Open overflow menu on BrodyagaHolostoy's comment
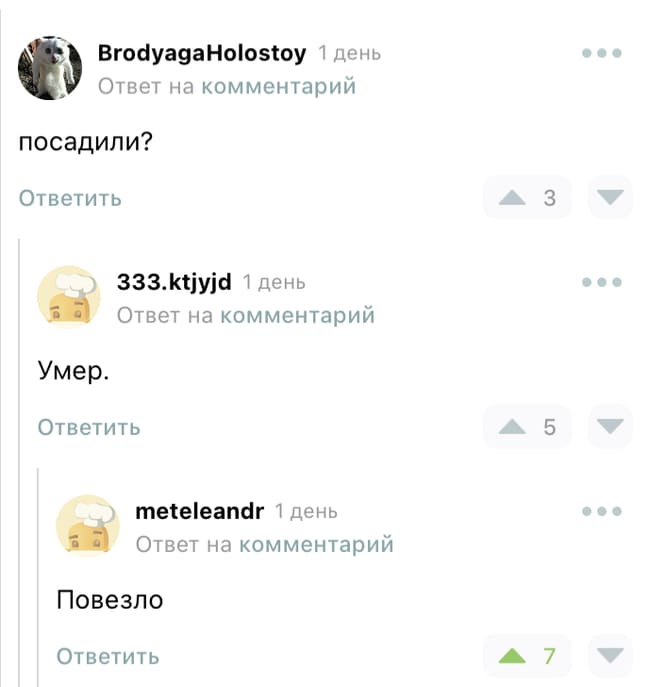 click(x=602, y=53)
